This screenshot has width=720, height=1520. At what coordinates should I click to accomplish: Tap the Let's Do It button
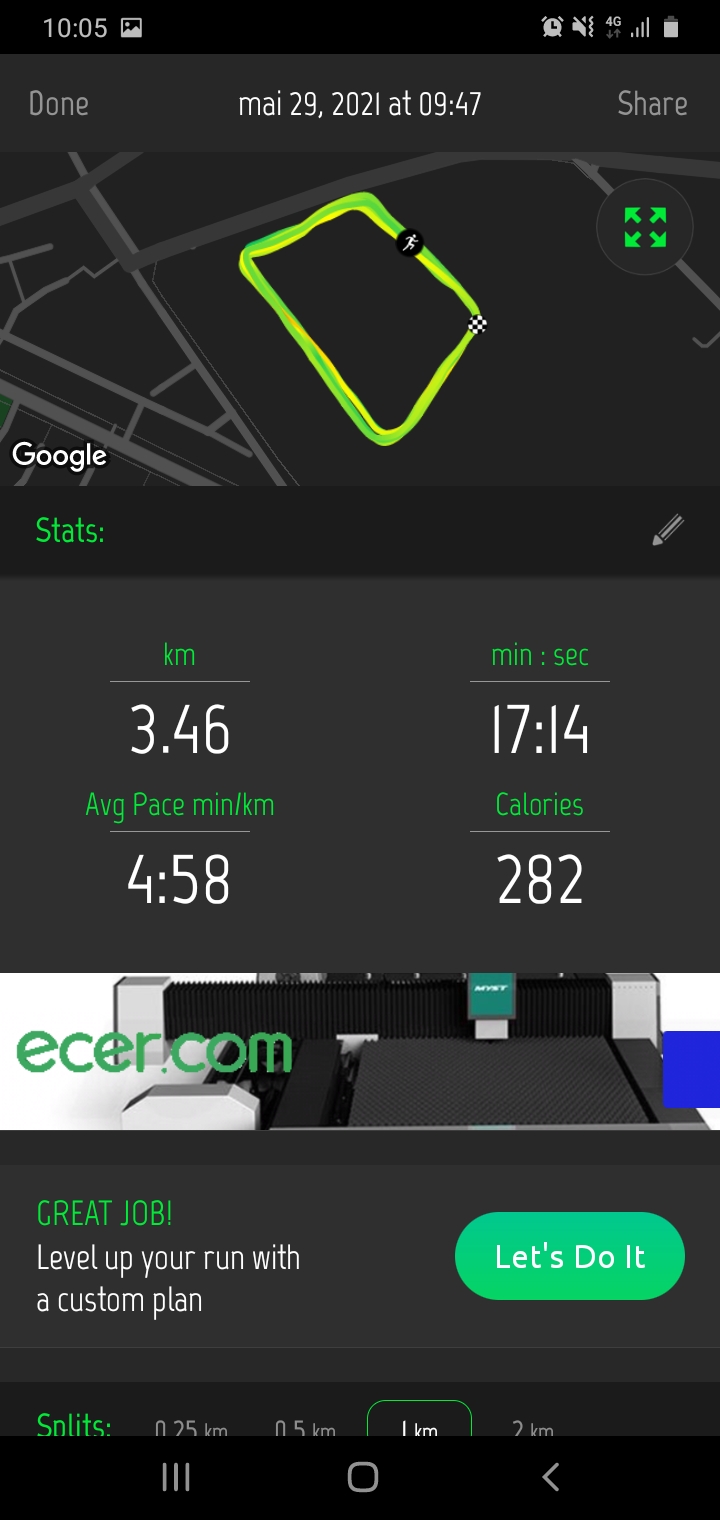(x=569, y=1256)
